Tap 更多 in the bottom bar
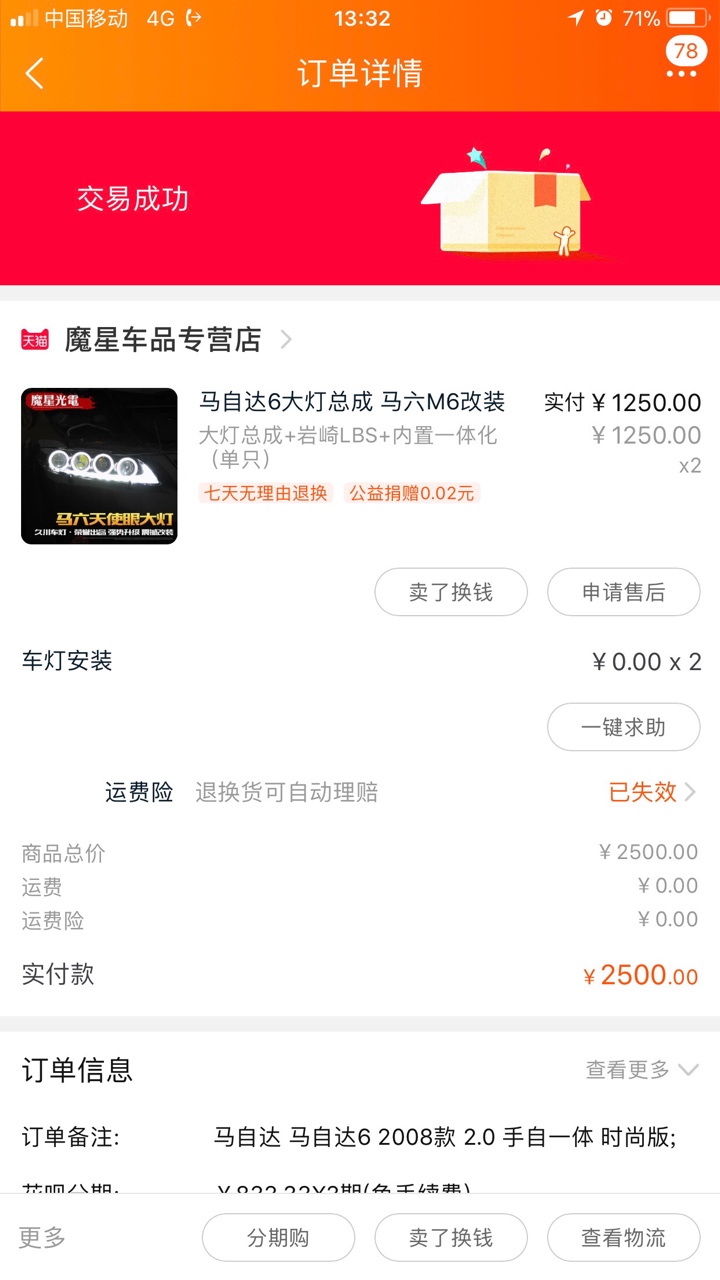The height and width of the screenshot is (1280, 720). tap(43, 1237)
